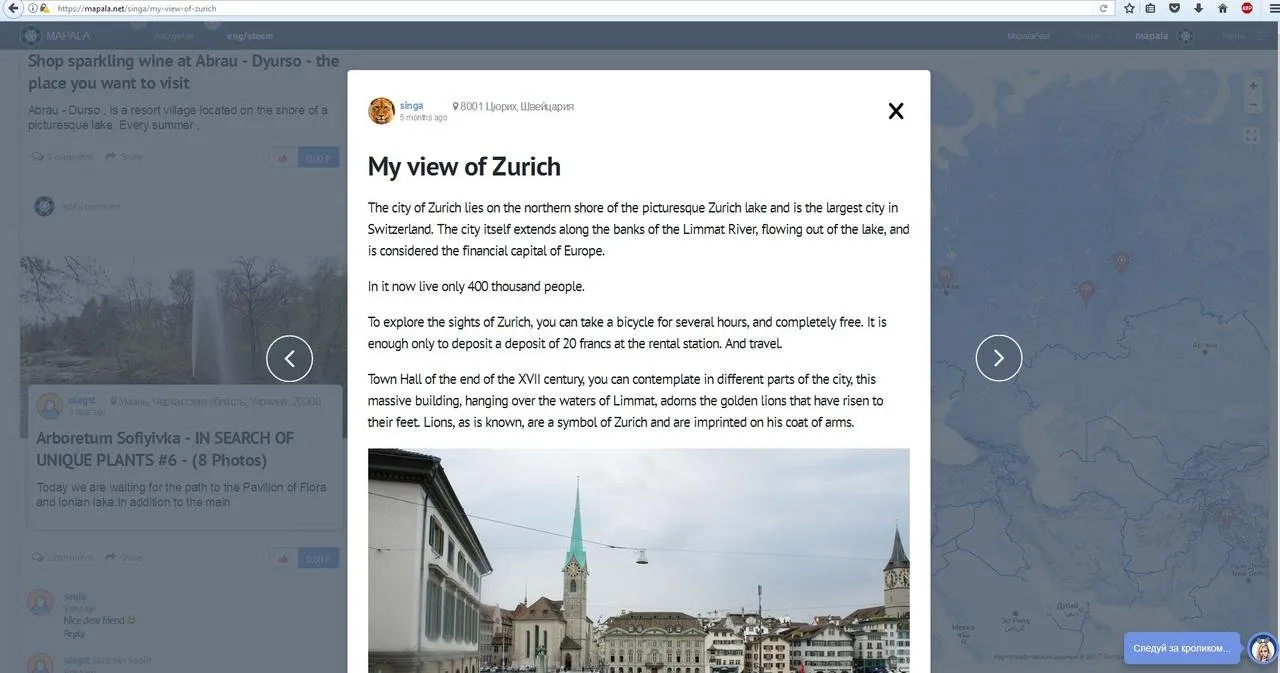Open the AdBlock Plus extension icon

pos(1247,8)
